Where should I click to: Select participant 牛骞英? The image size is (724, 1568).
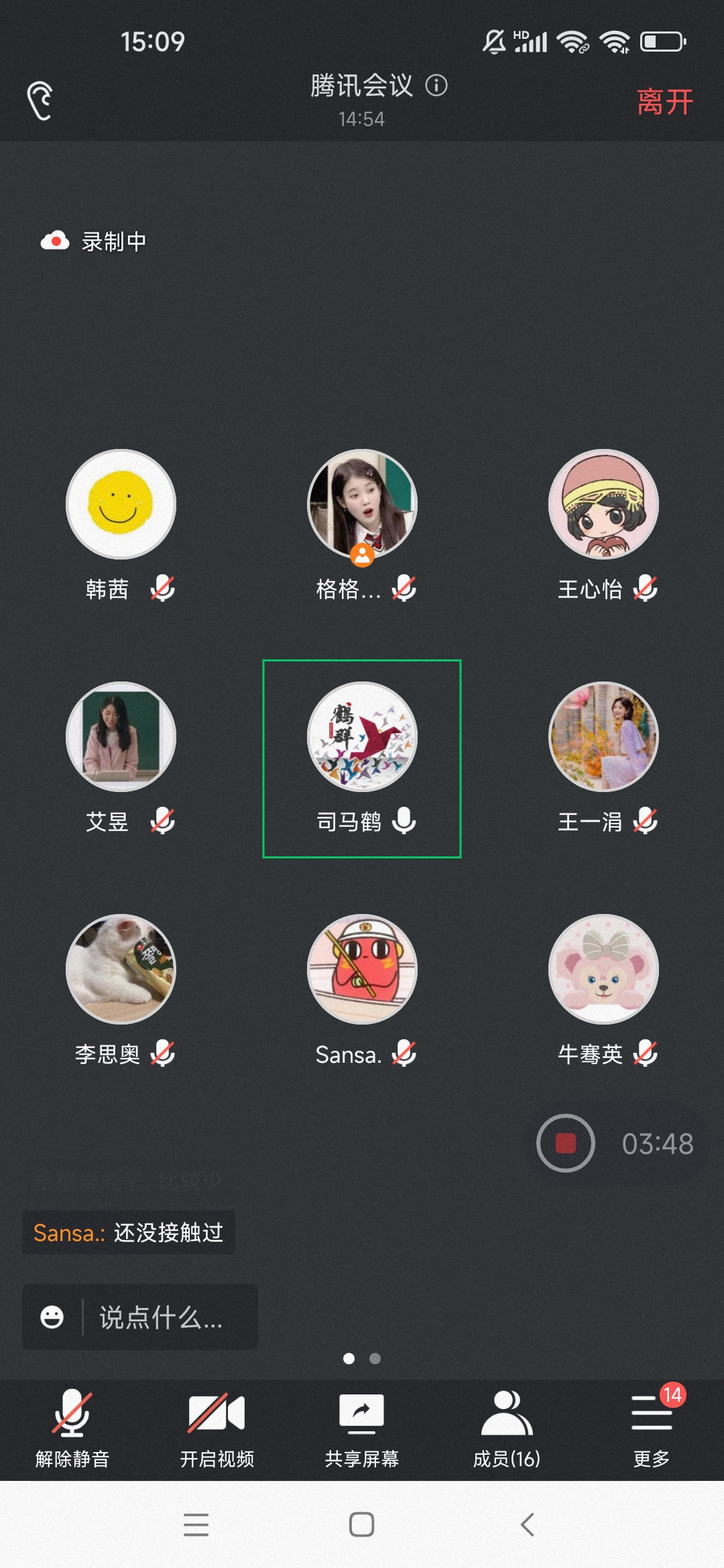pos(603,970)
